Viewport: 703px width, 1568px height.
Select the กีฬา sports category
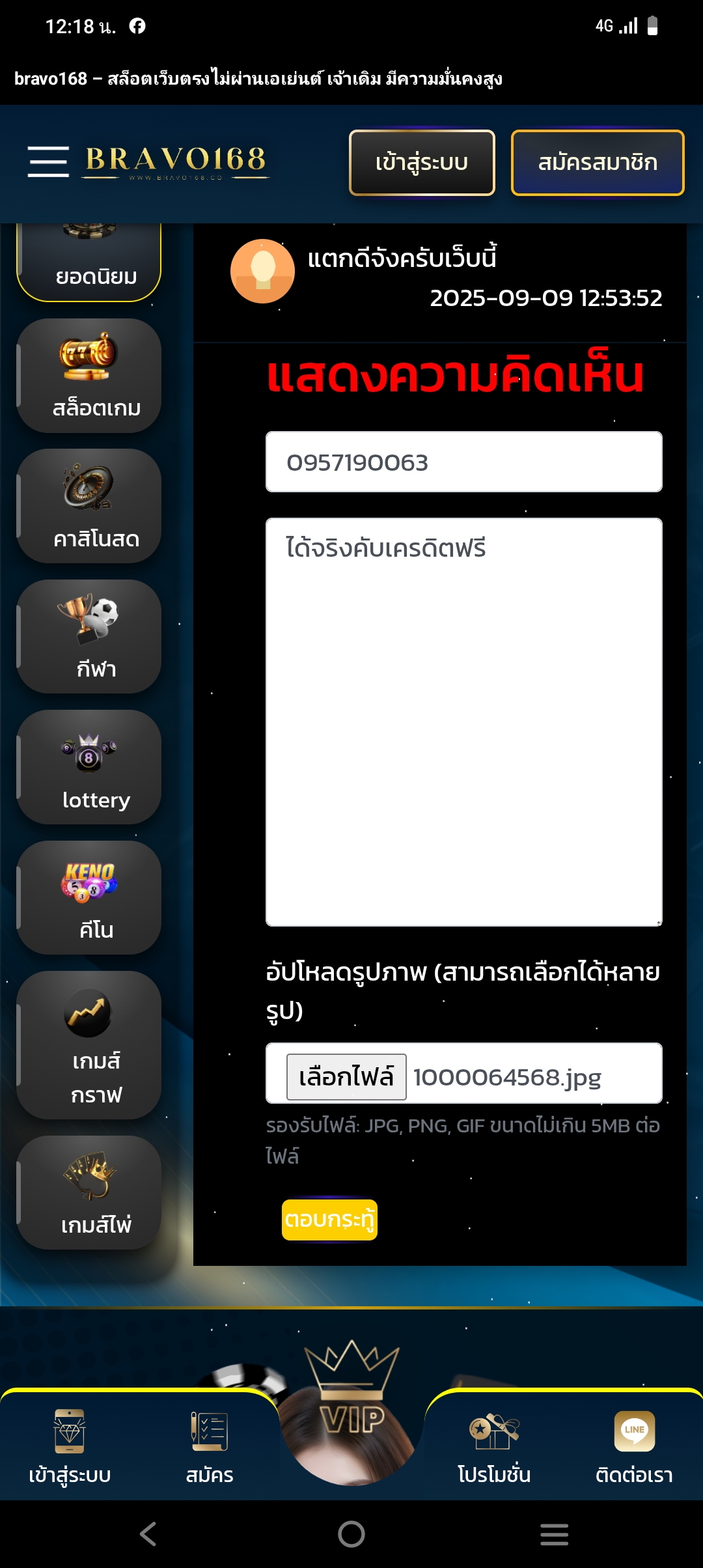[89, 637]
